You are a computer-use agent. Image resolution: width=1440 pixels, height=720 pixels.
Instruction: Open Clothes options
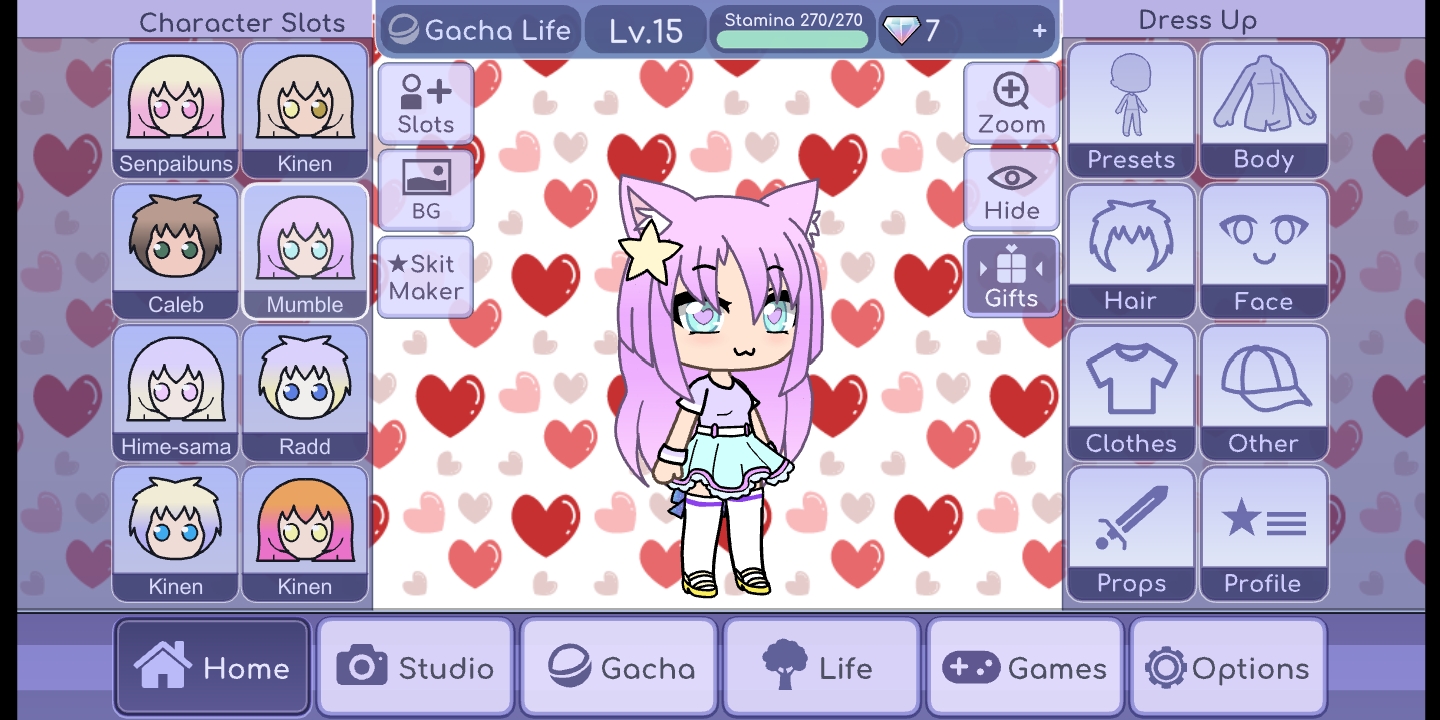pyautogui.click(x=1131, y=392)
